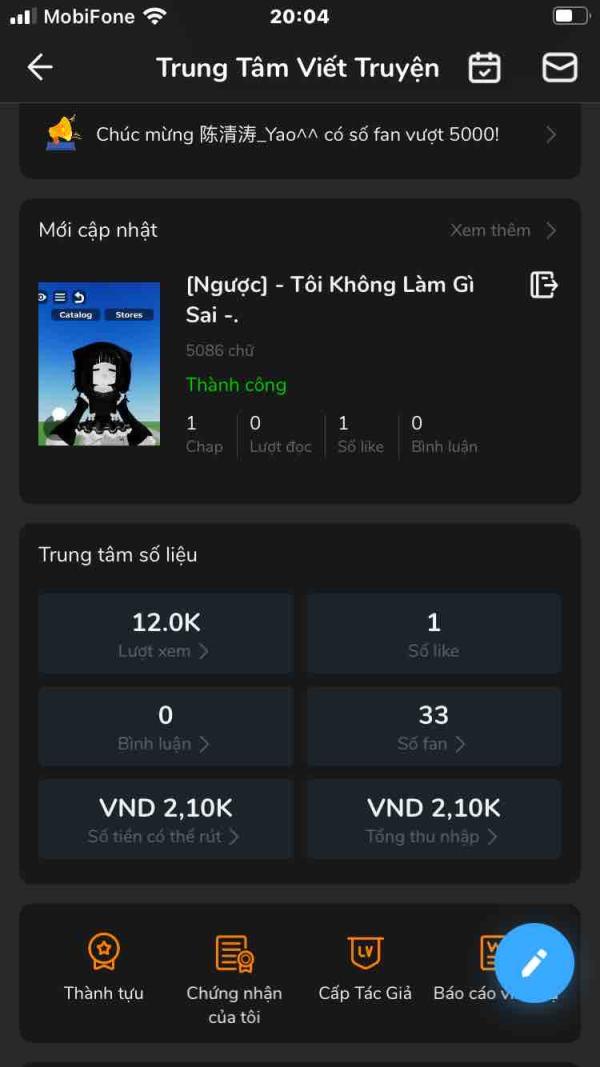View the 12.0K Lượt xem stats
The width and height of the screenshot is (600, 1067).
[165, 634]
